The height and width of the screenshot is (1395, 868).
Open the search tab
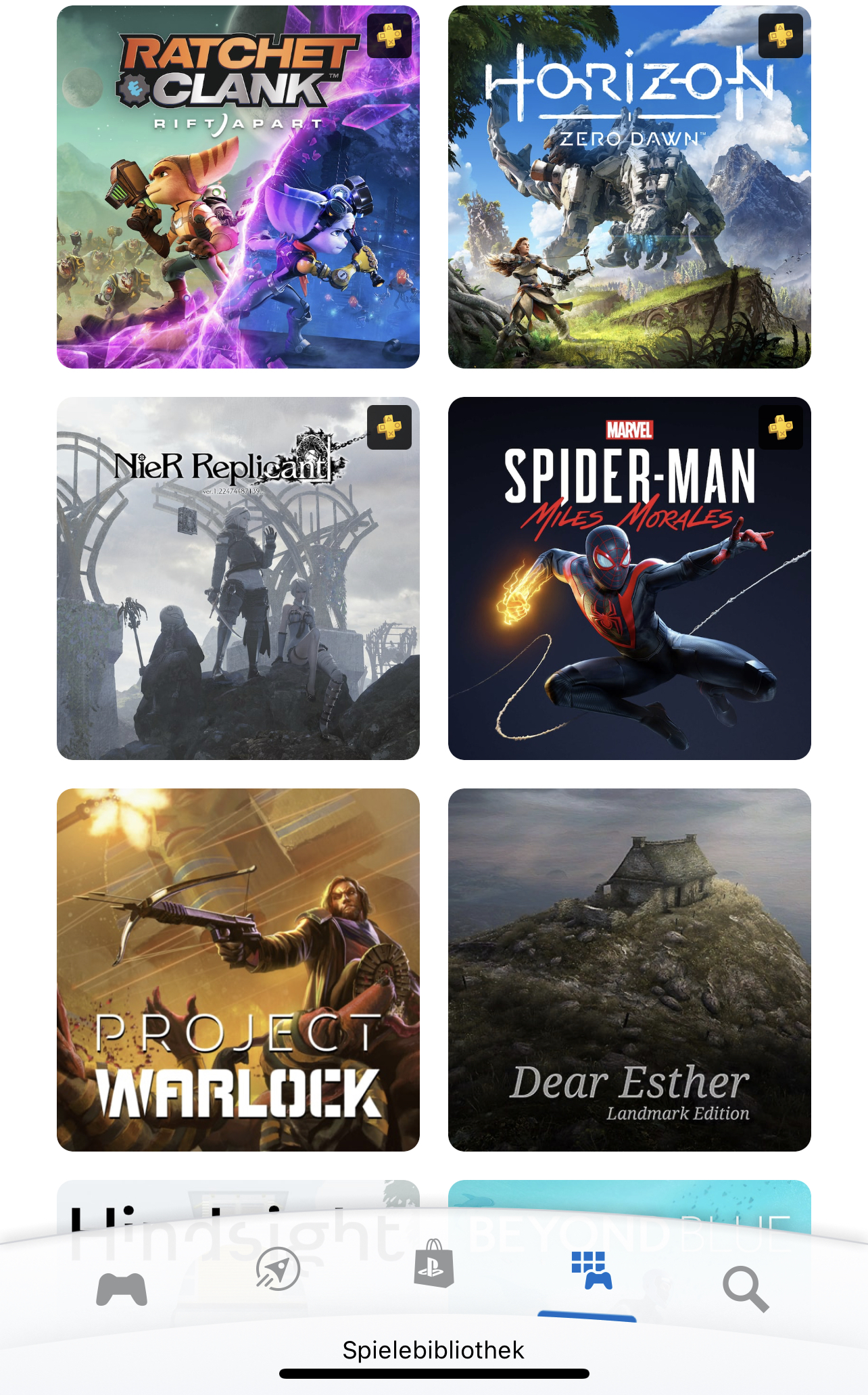746,1288
